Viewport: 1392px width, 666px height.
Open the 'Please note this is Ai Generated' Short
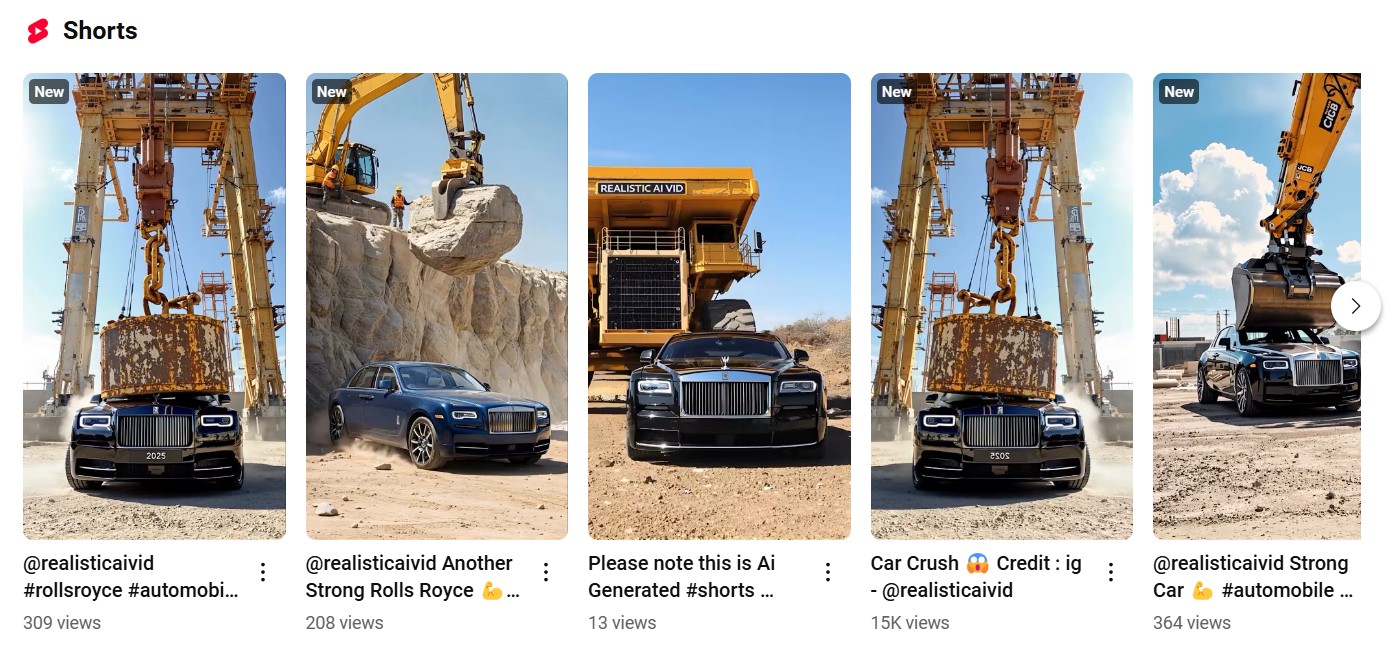coord(719,306)
